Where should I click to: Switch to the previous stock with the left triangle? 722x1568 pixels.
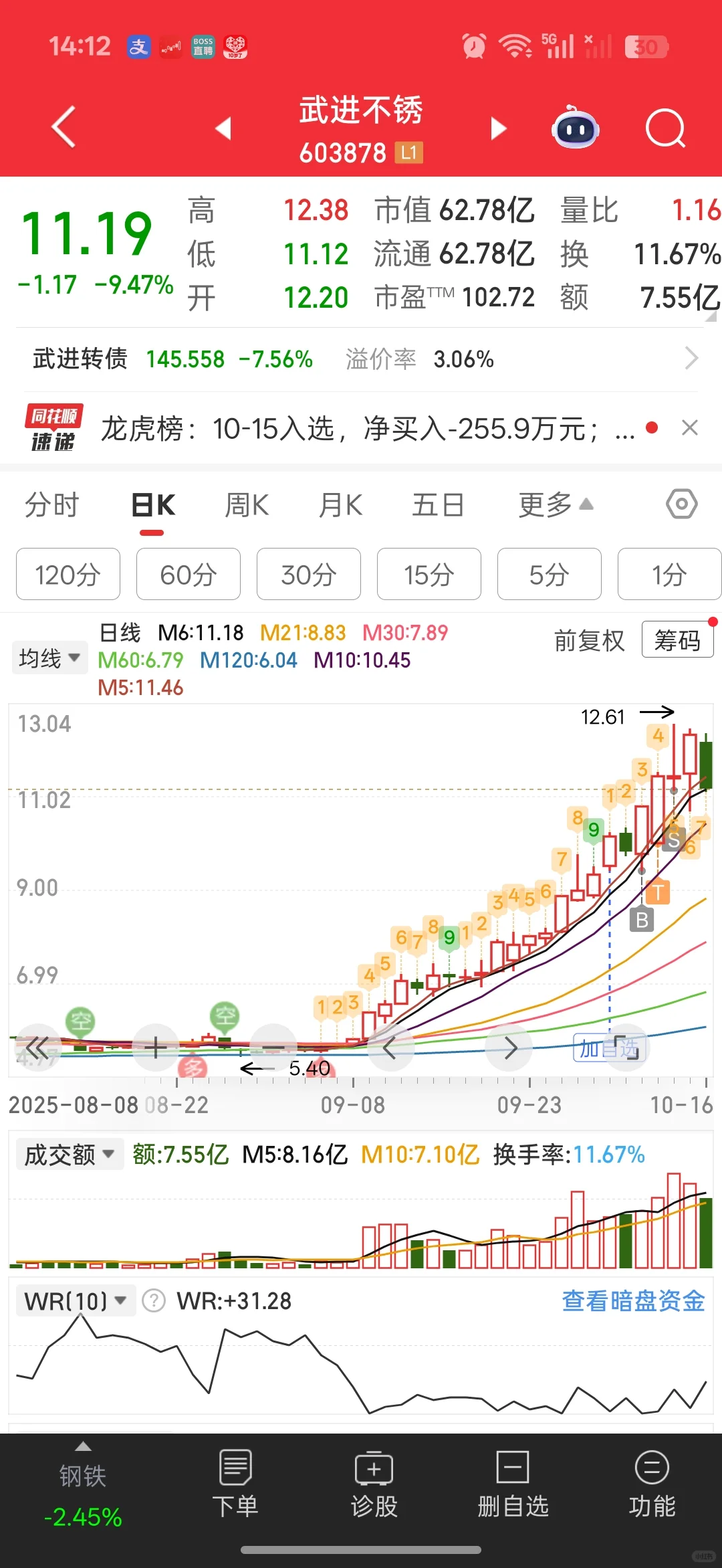coord(224,128)
